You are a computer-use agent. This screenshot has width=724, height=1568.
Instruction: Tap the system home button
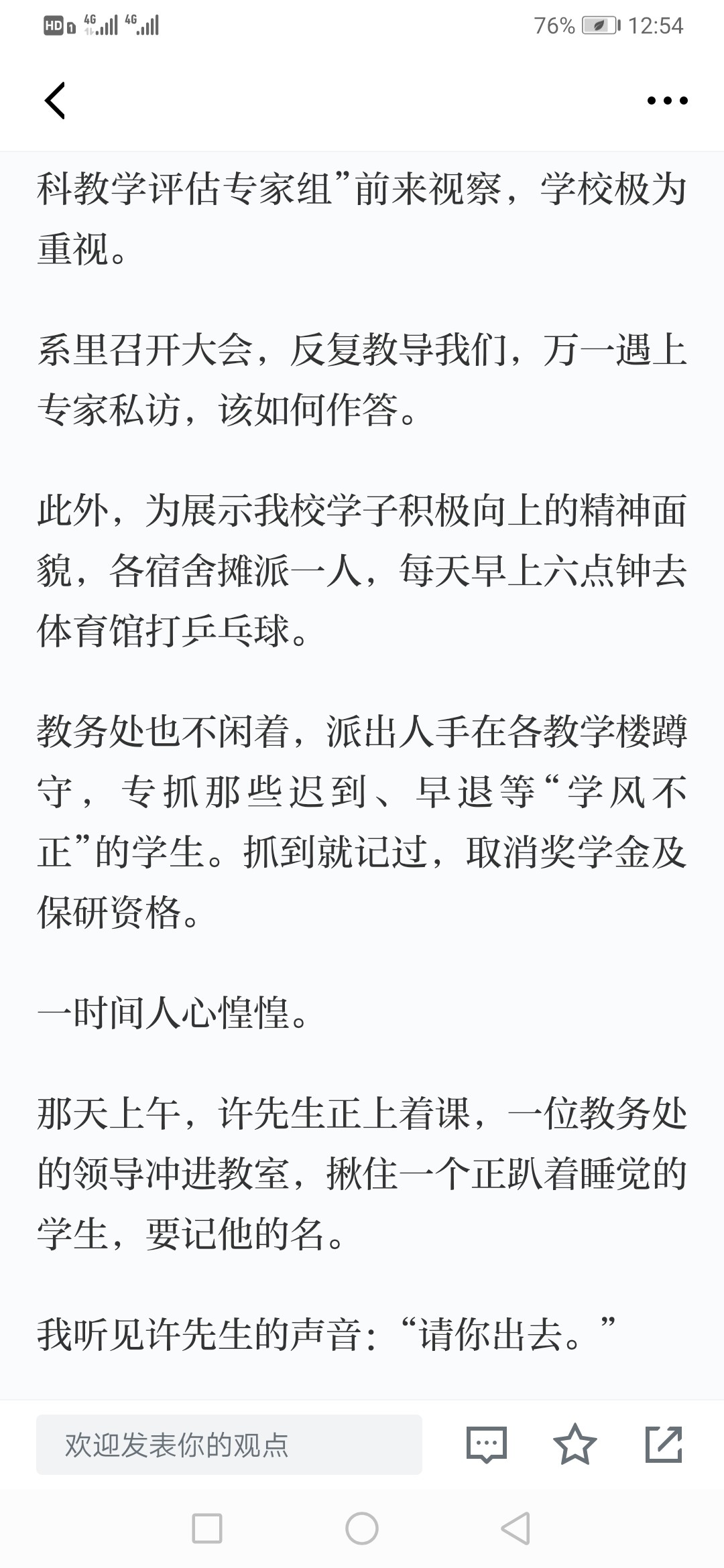coord(362,1528)
